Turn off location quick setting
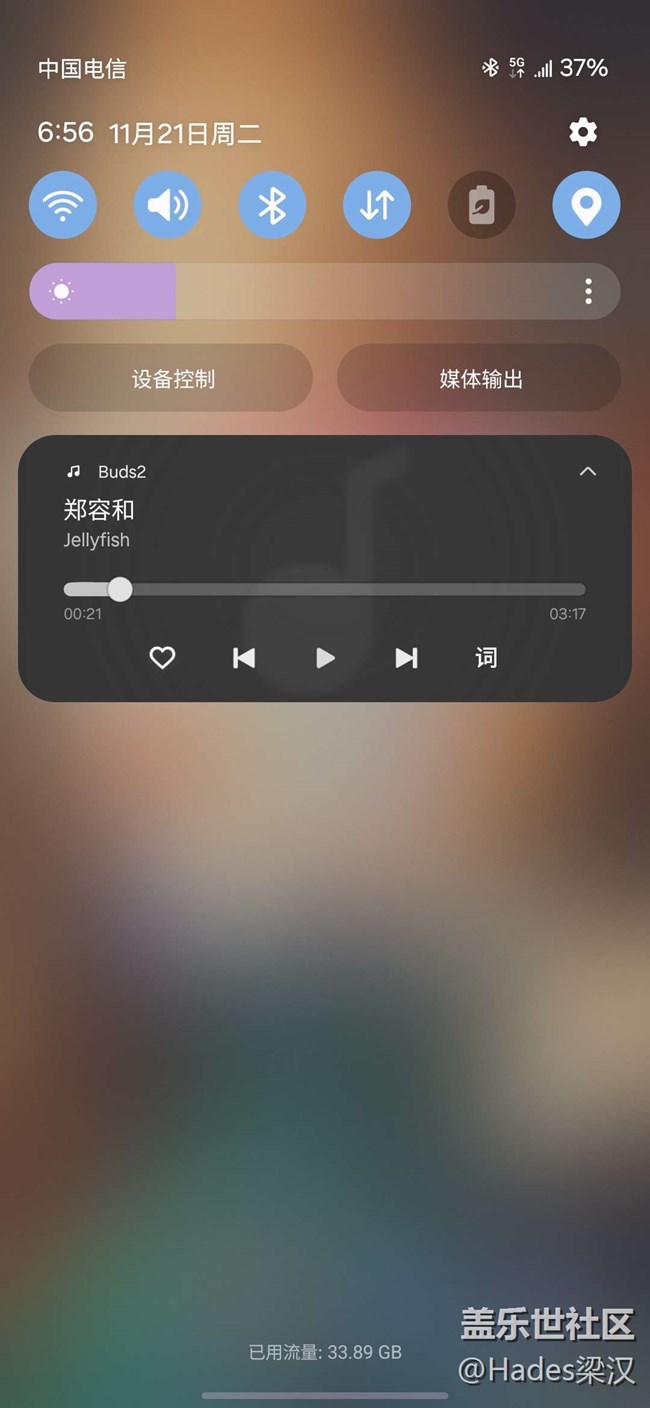This screenshot has width=650, height=1408. point(586,205)
